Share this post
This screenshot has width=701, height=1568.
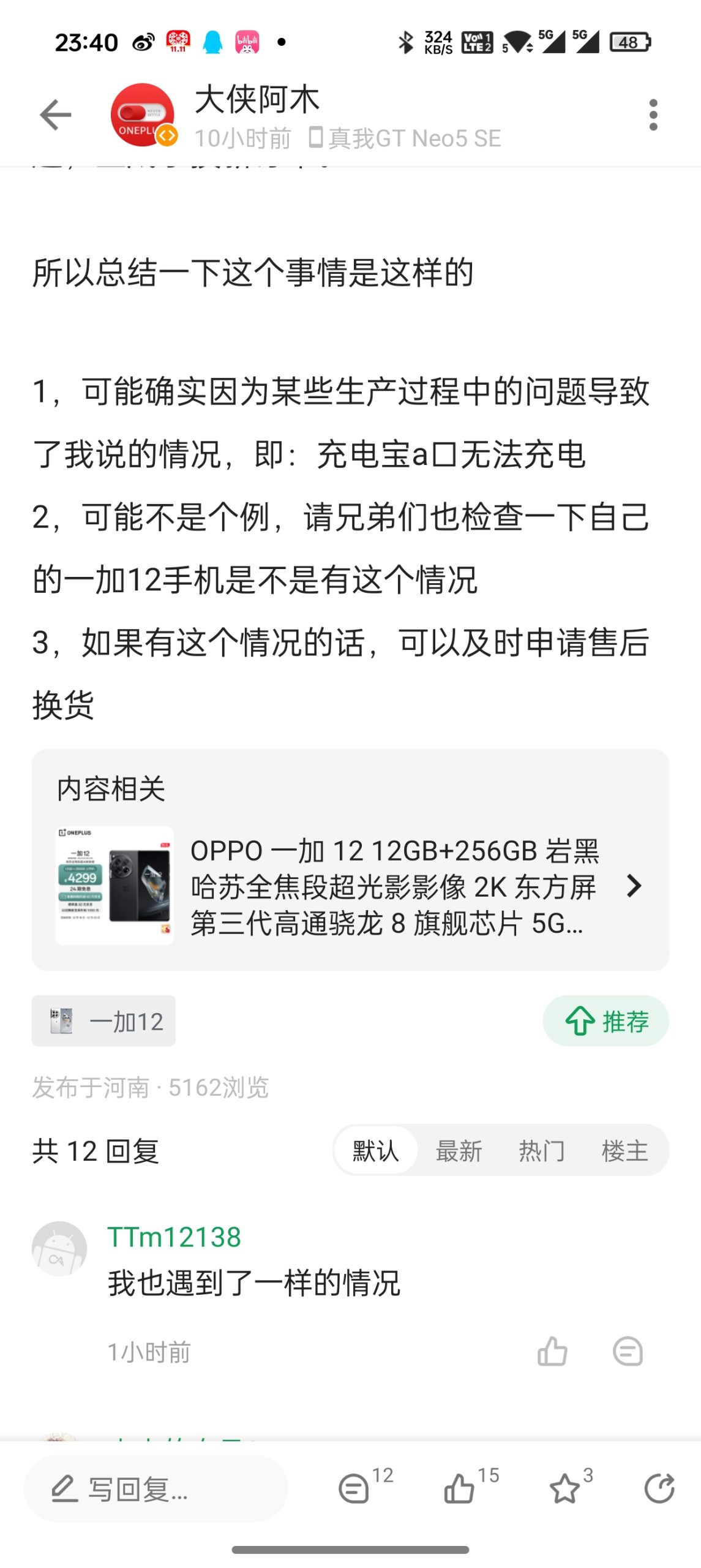tap(659, 1489)
